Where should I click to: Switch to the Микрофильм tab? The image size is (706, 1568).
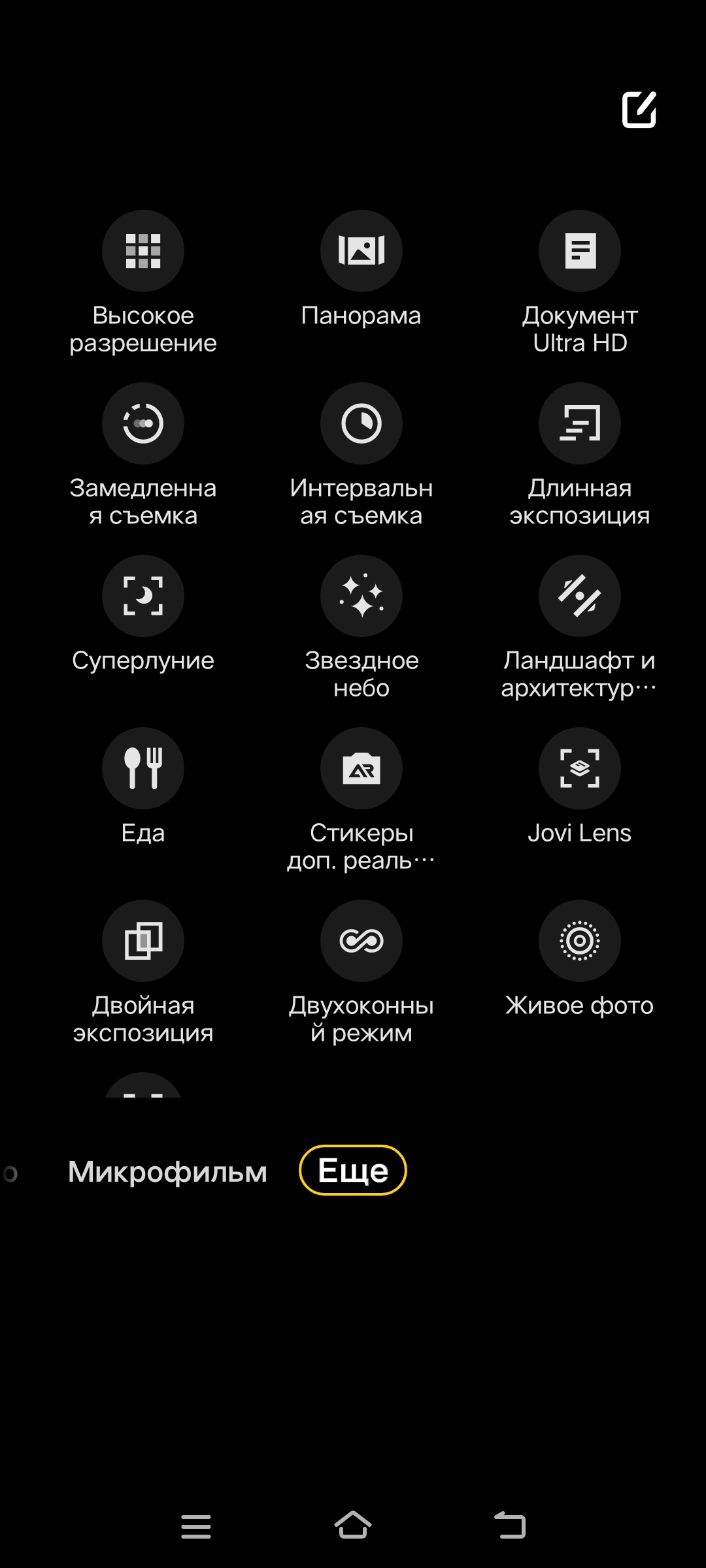[167, 1171]
